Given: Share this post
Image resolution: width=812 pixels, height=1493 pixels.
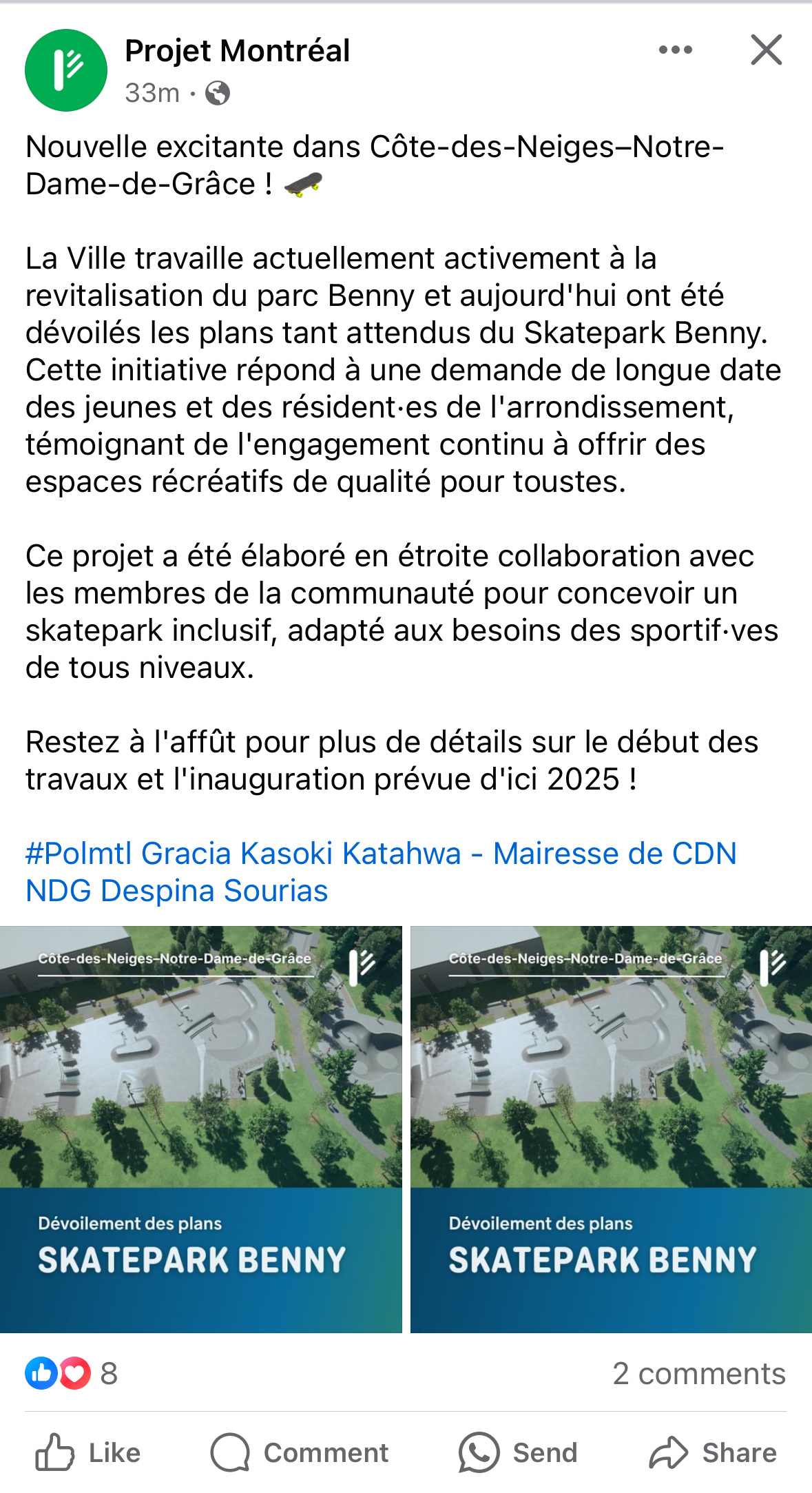Looking at the screenshot, I should (713, 1452).
